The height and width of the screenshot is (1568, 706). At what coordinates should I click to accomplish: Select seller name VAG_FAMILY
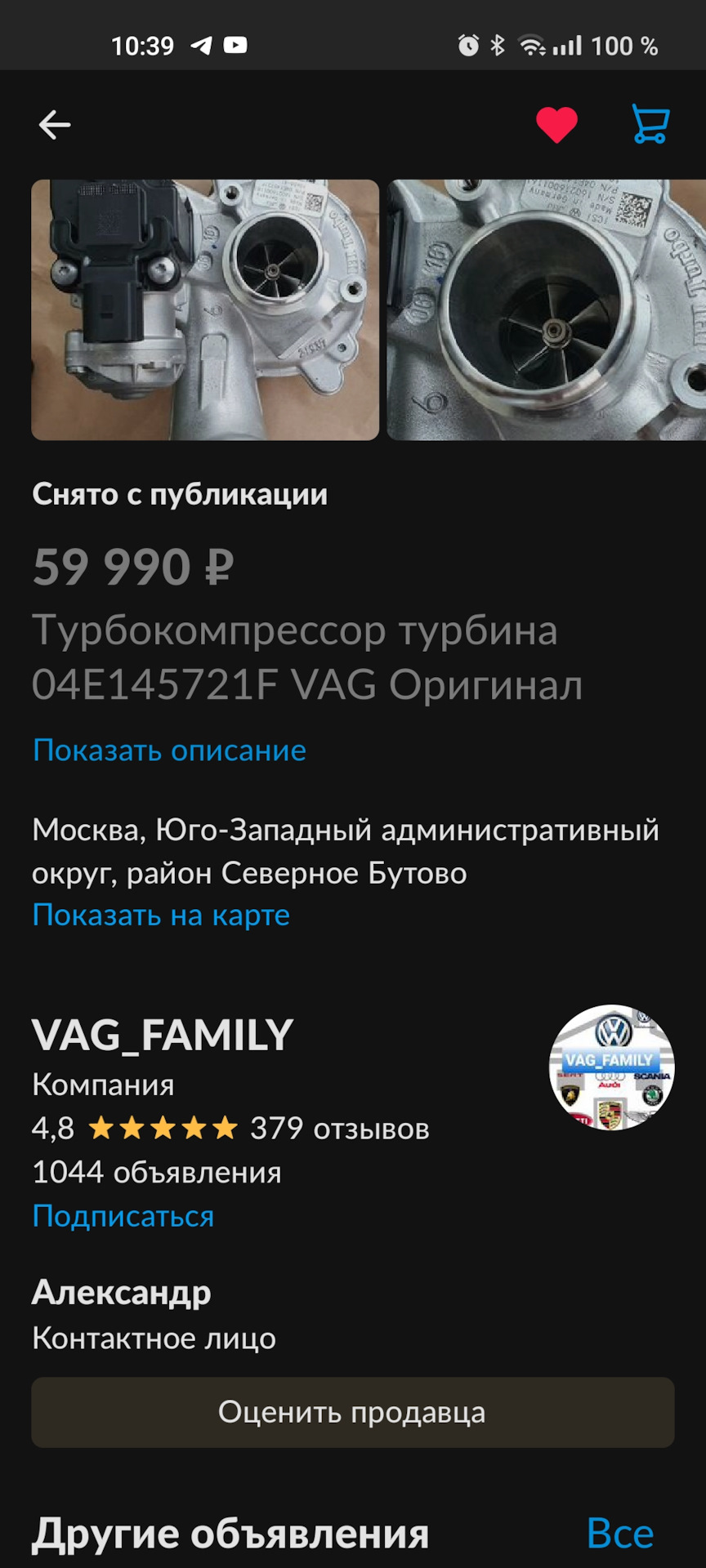click(x=161, y=1034)
